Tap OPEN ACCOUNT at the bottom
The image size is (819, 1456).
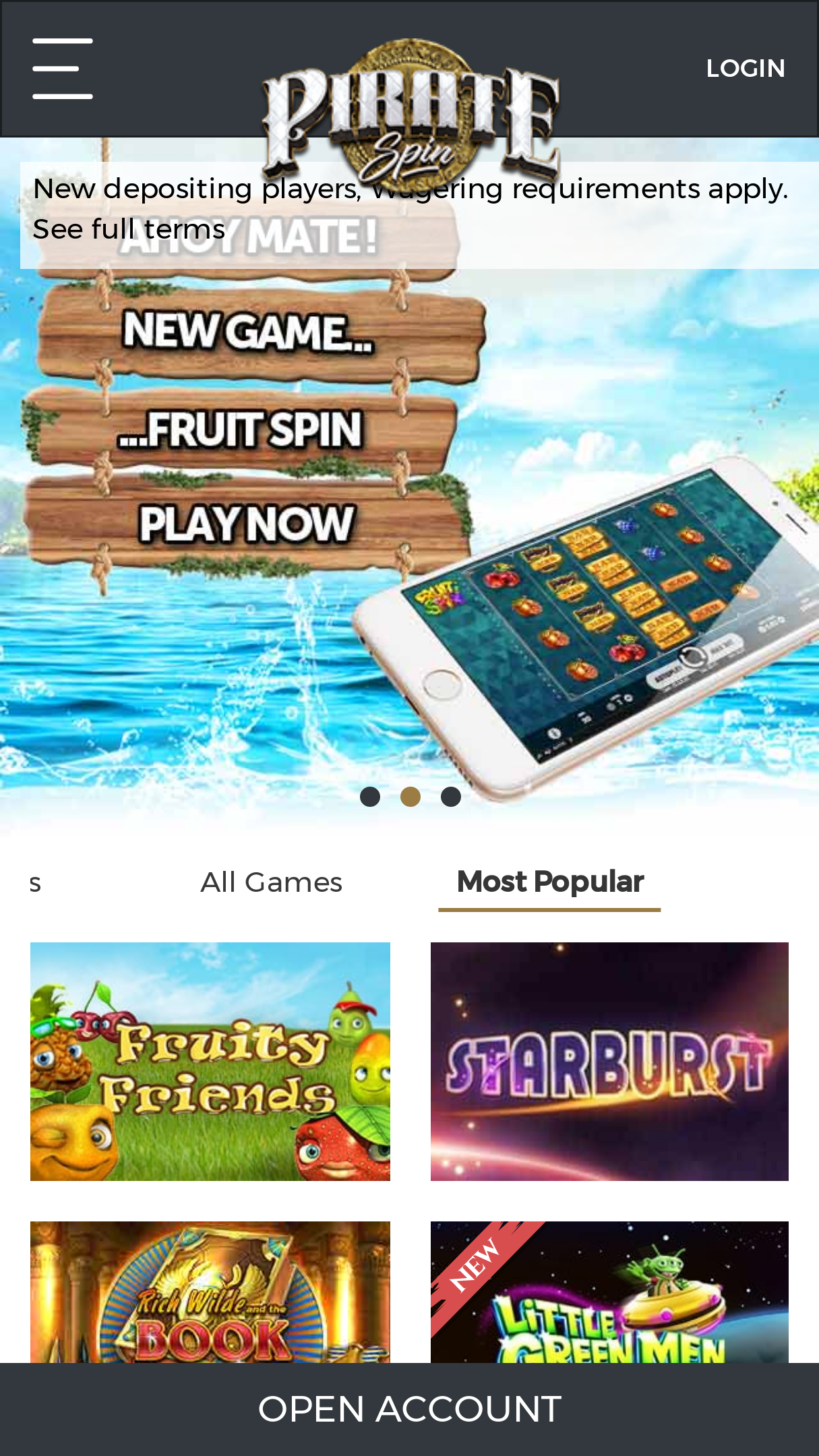click(x=410, y=1409)
